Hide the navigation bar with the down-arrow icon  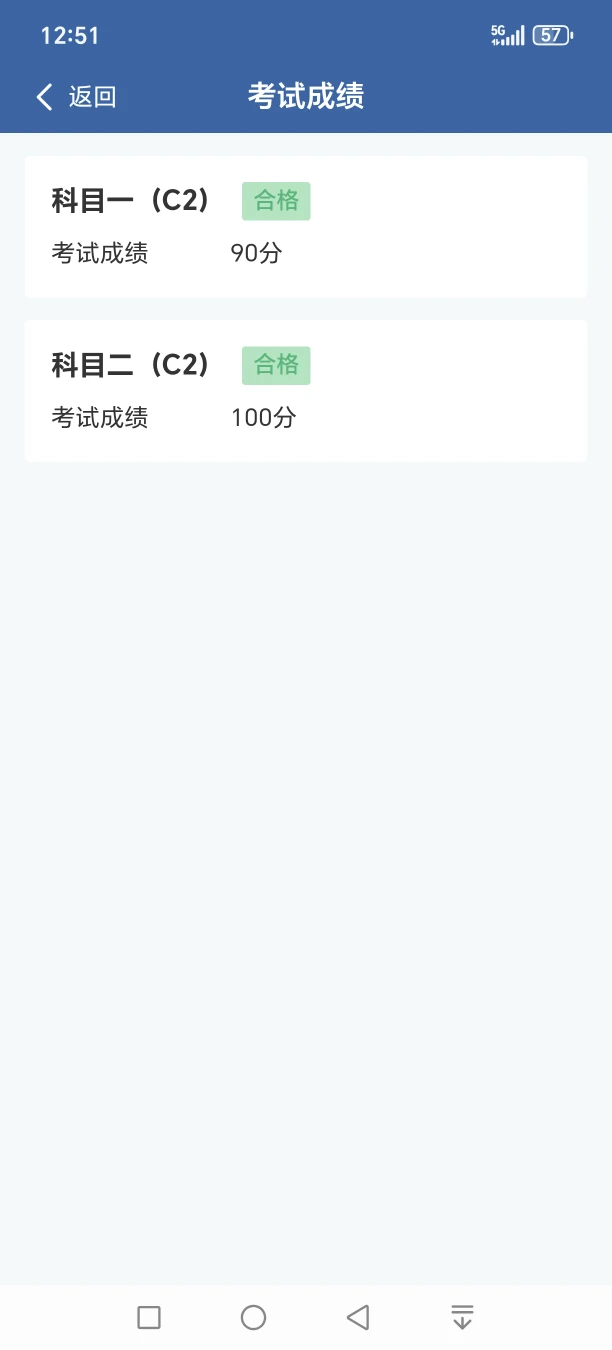coord(462,1317)
